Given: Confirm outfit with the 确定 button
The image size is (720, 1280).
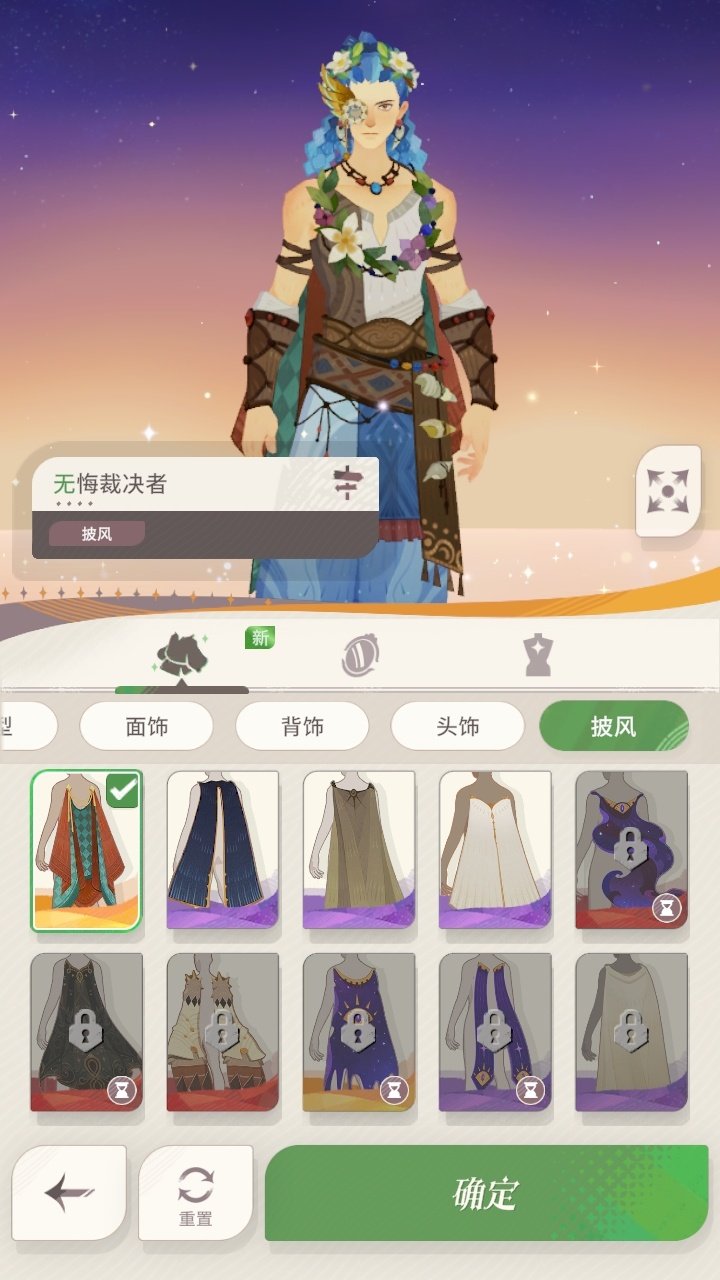Looking at the screenshot, I should point(486,1193).
